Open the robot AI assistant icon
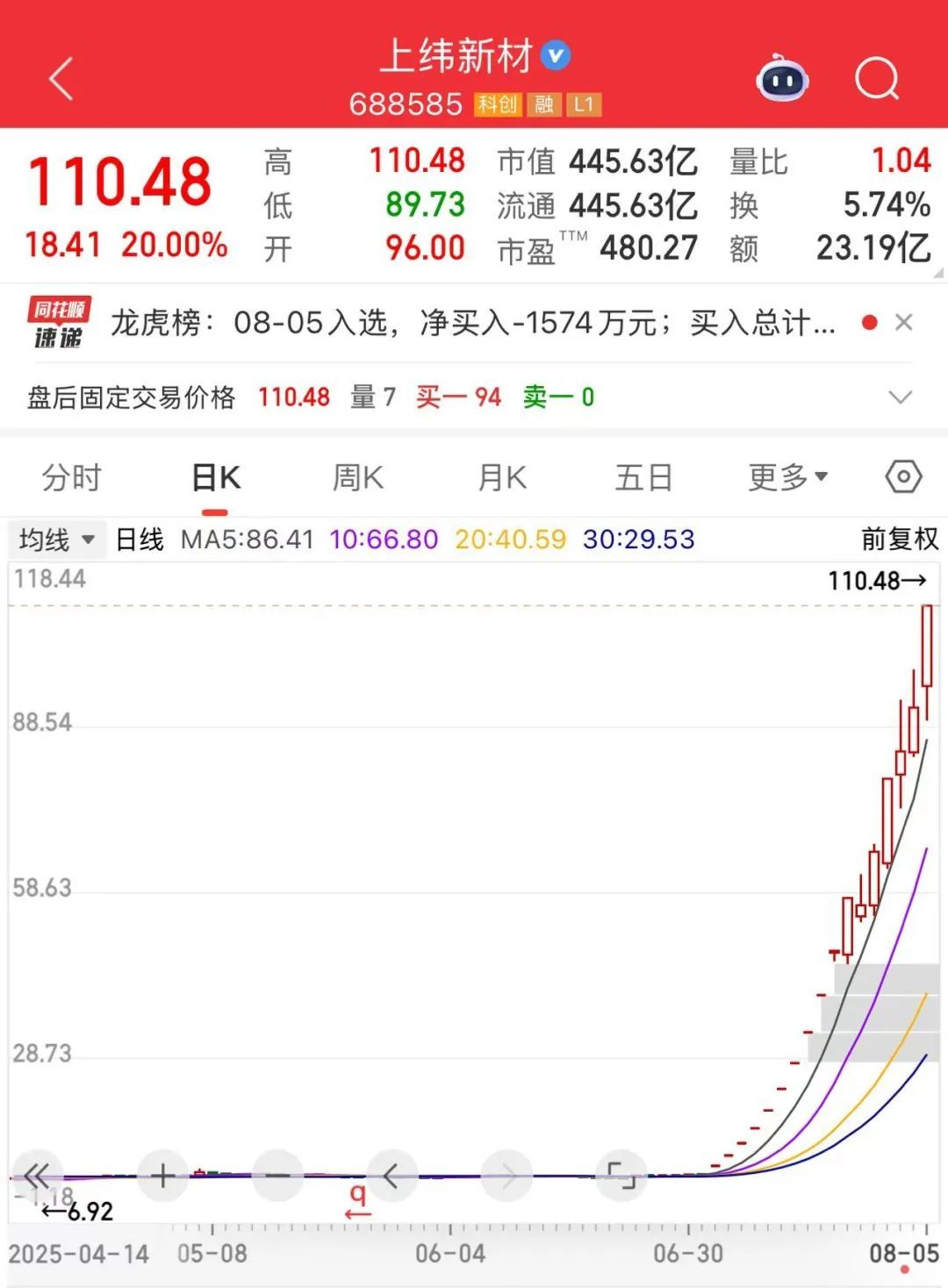948x1288 pixels. 781,79
